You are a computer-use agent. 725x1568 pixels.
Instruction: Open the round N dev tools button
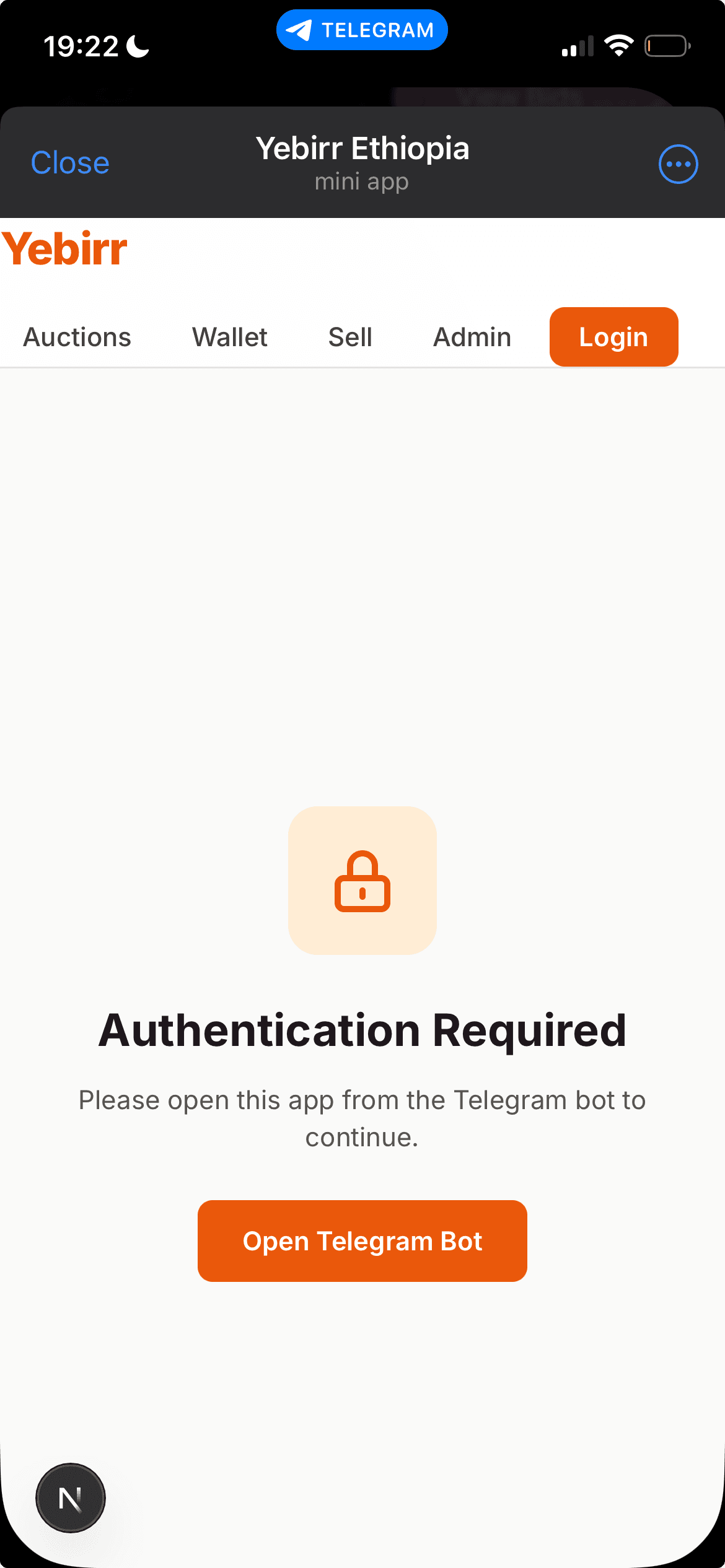click(71, 1498)
